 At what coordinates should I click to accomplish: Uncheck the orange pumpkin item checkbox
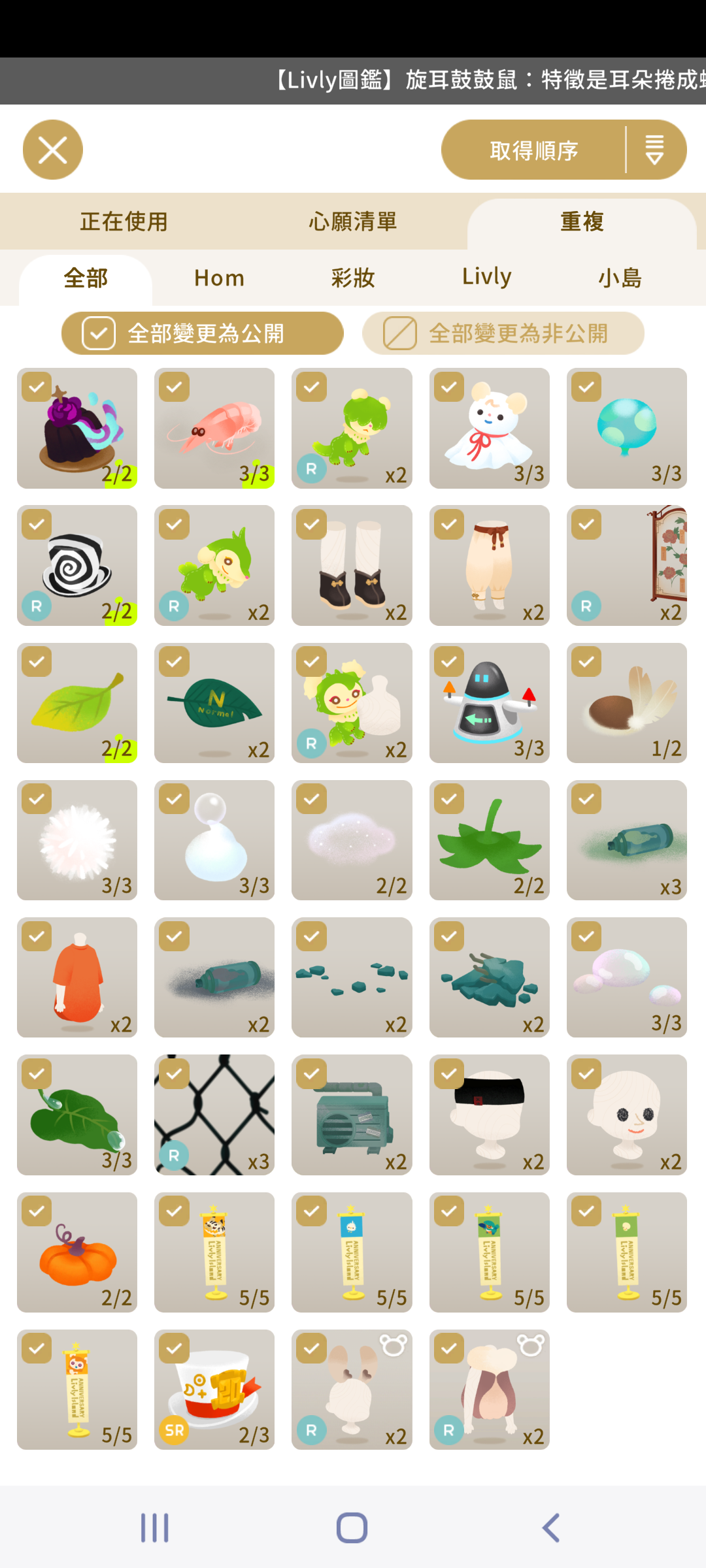pyautogui.click(x=37, y=1211)
